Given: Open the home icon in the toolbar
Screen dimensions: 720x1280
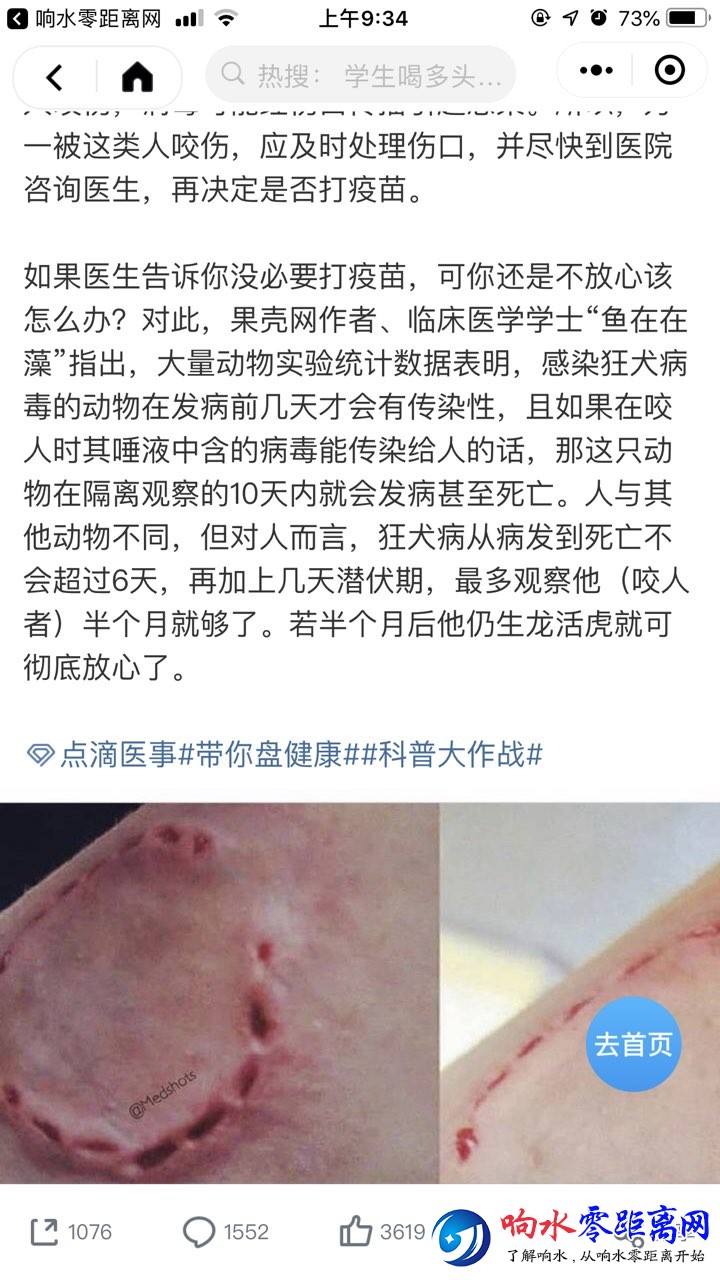Looking at the screenshot, I should coord(137,76).
